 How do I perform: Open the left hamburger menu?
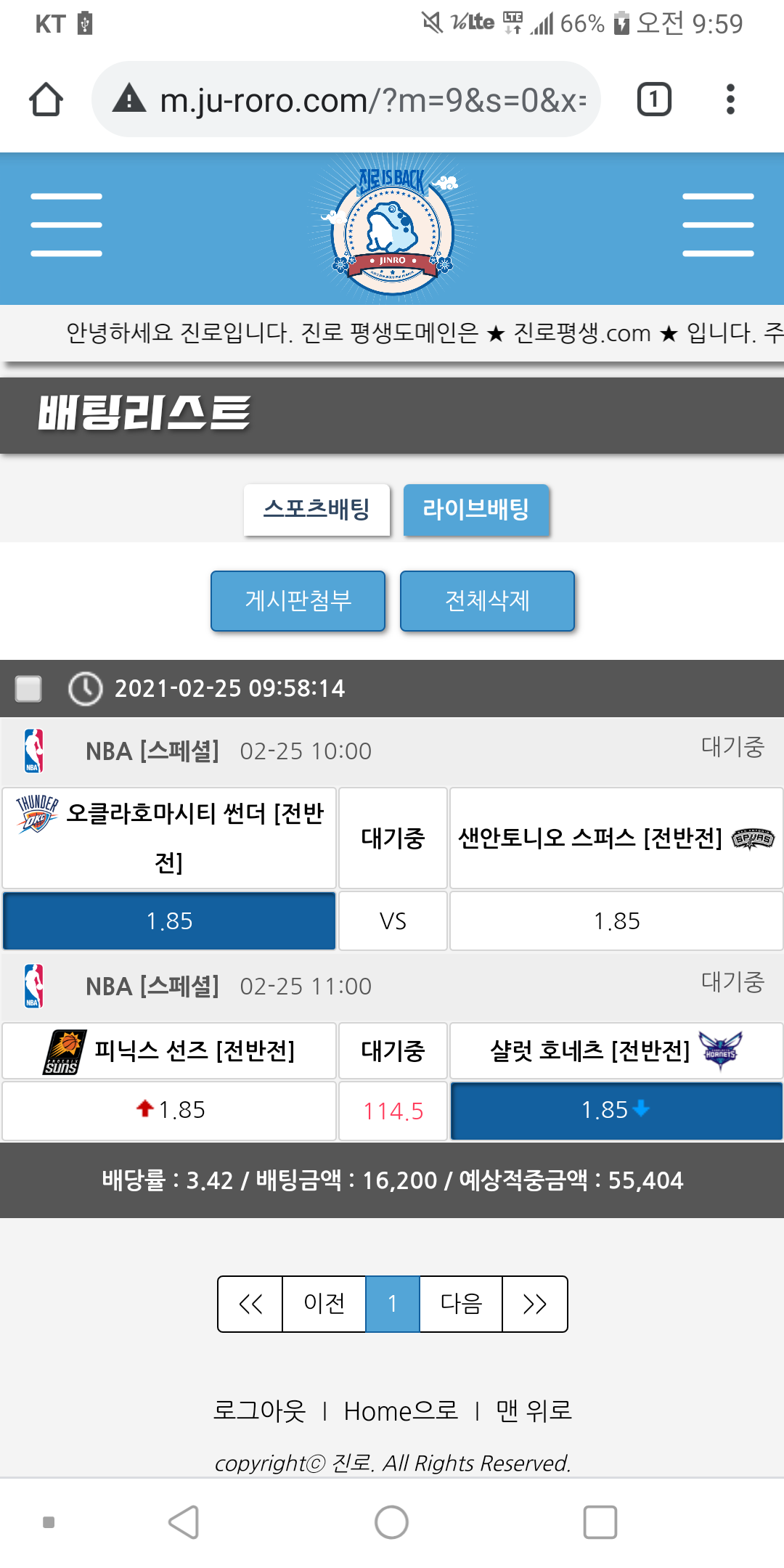coord(66,225)
